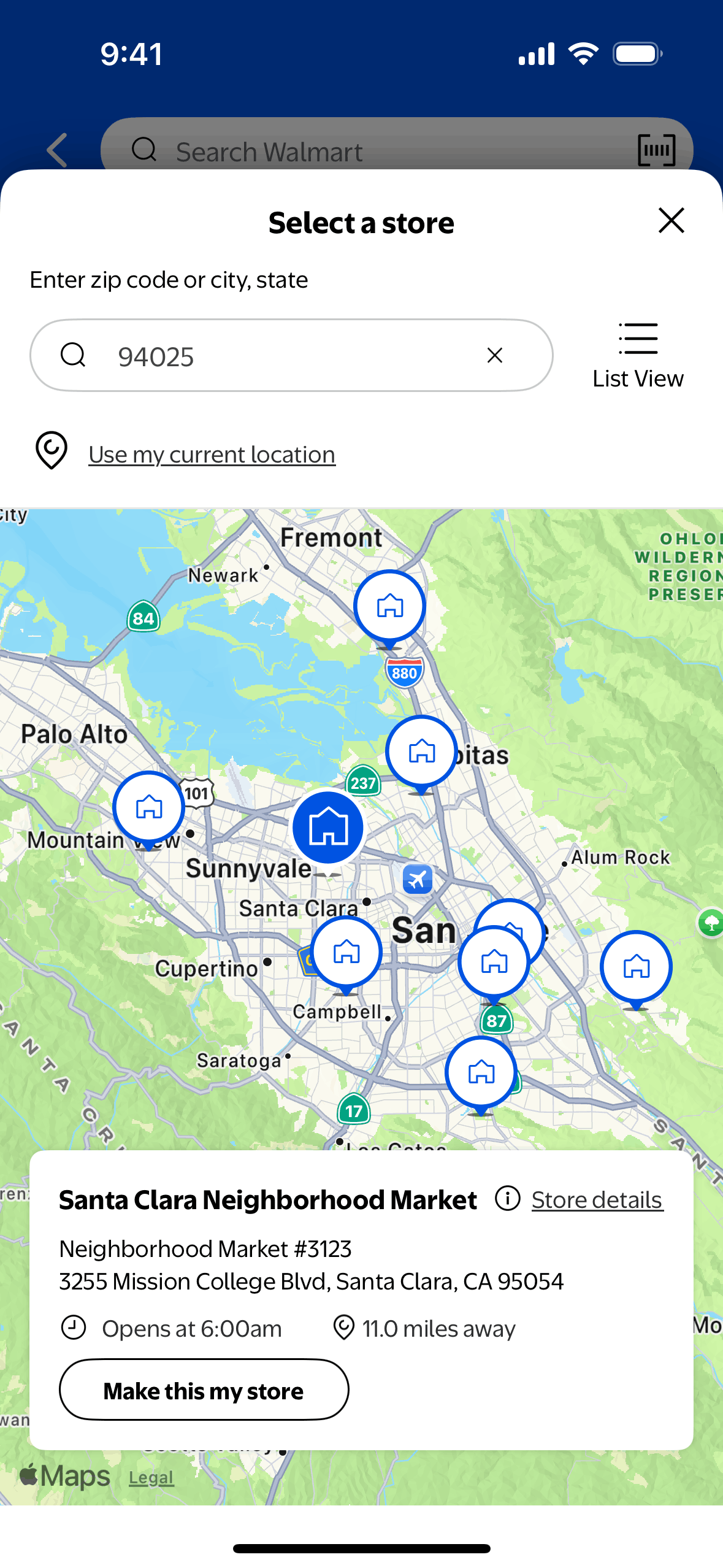
Task: Clear the 94025 zip code entry
Action: [495, 355]
